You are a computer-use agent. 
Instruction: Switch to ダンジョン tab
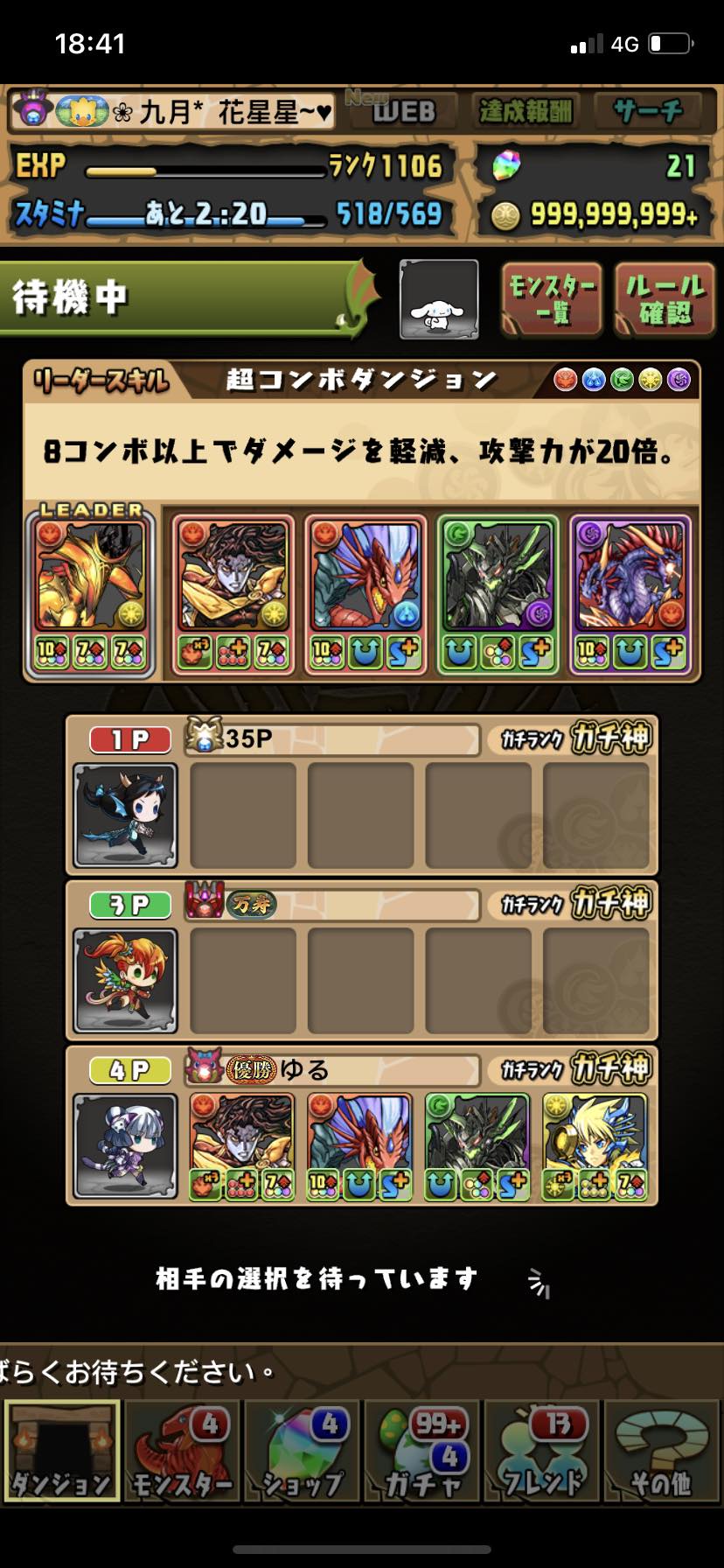(61, 1452)
